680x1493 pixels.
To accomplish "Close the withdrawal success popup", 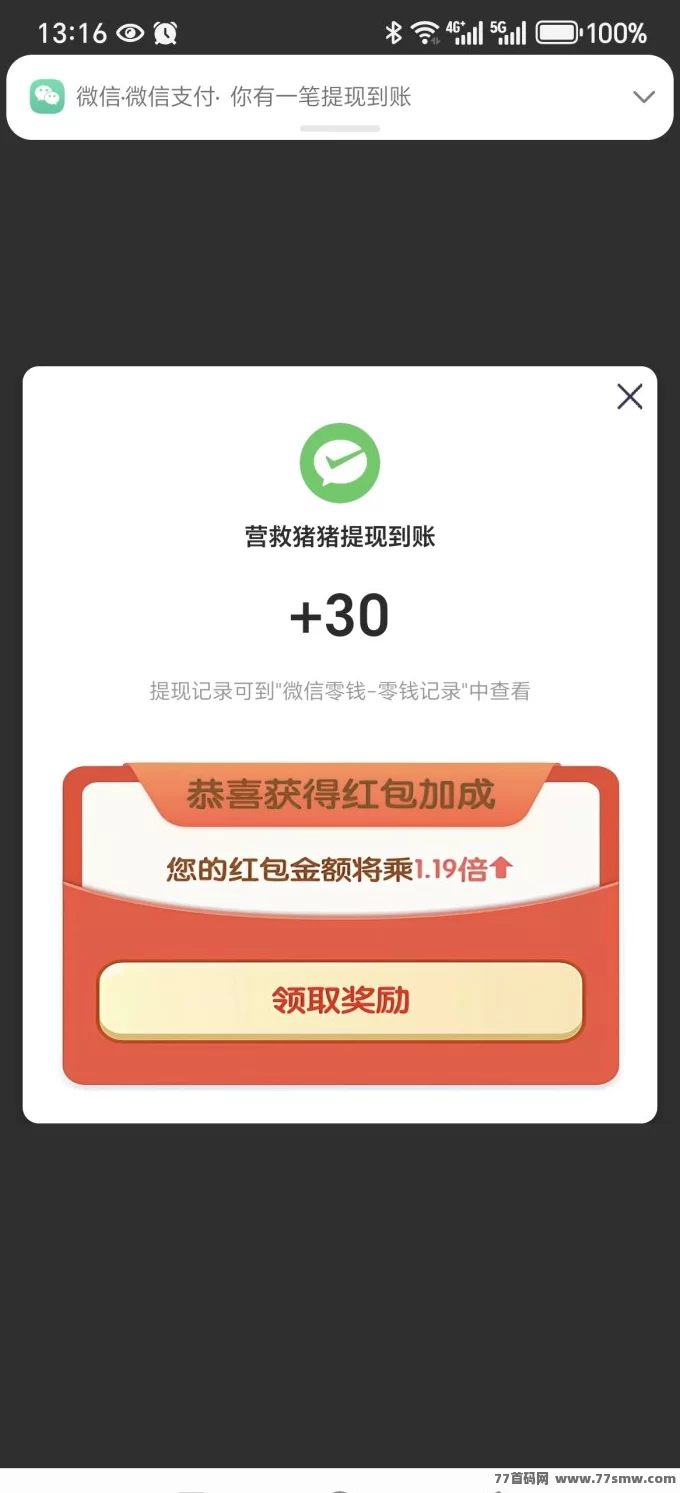I will pos(629,397).
